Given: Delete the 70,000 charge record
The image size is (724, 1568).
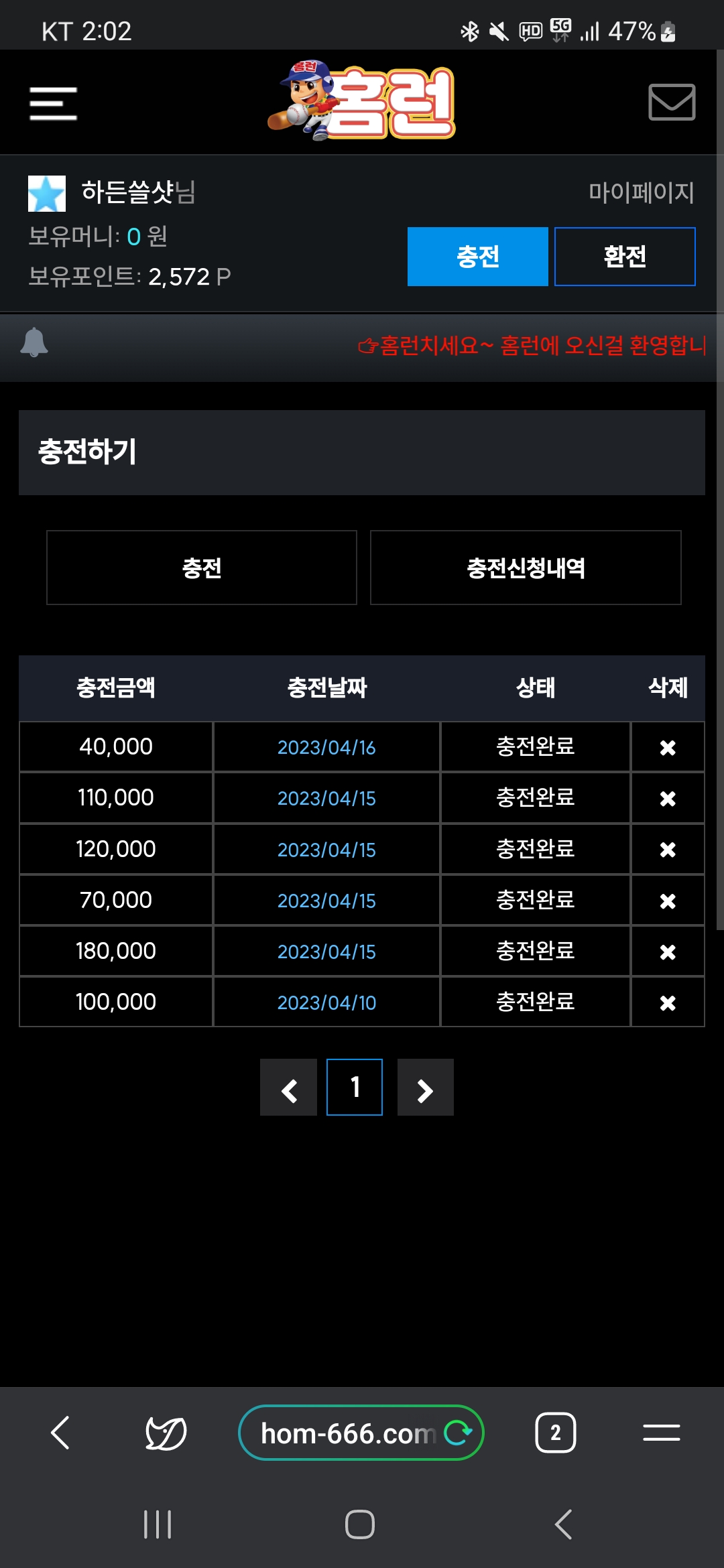Looking at the screenshot, I should click(x=668, y=901).
